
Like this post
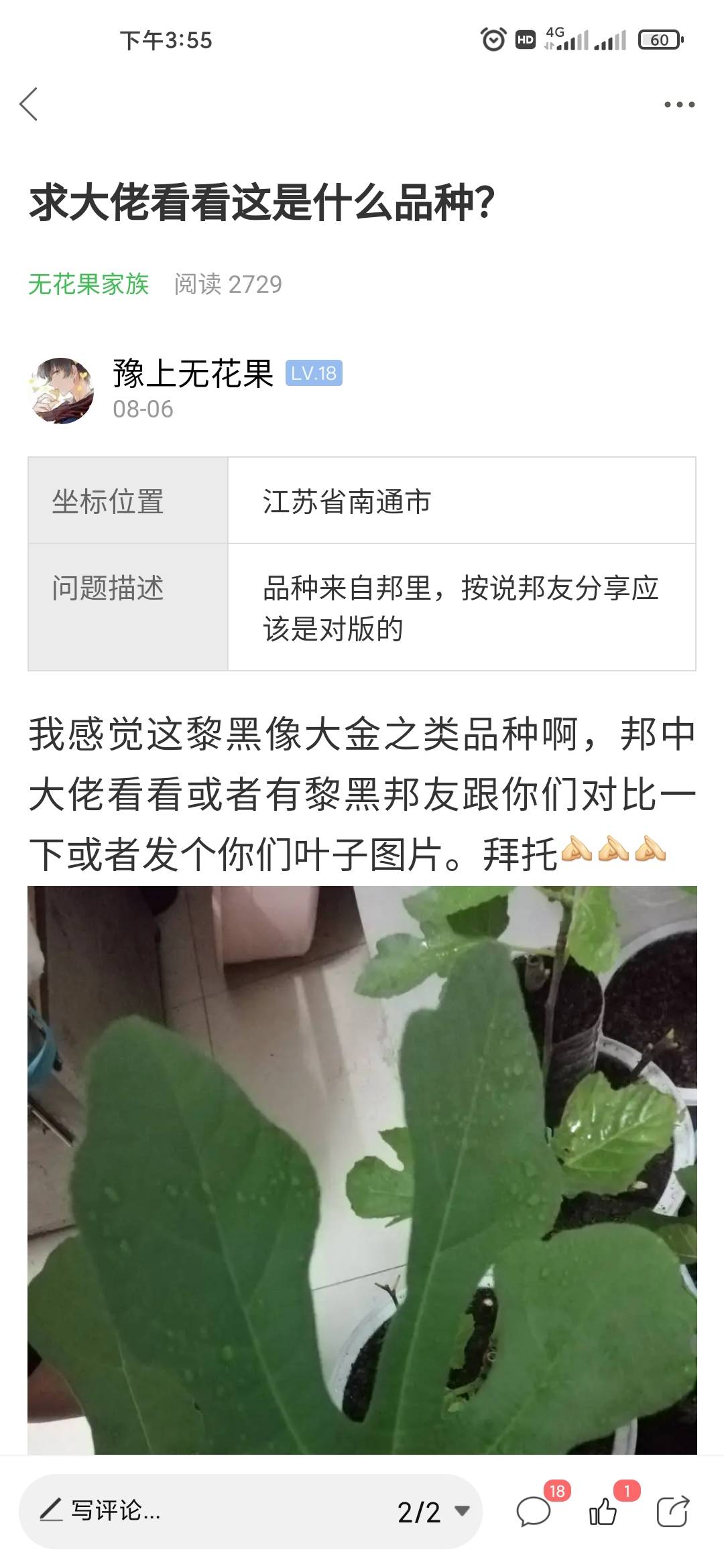click(603, 1512)
